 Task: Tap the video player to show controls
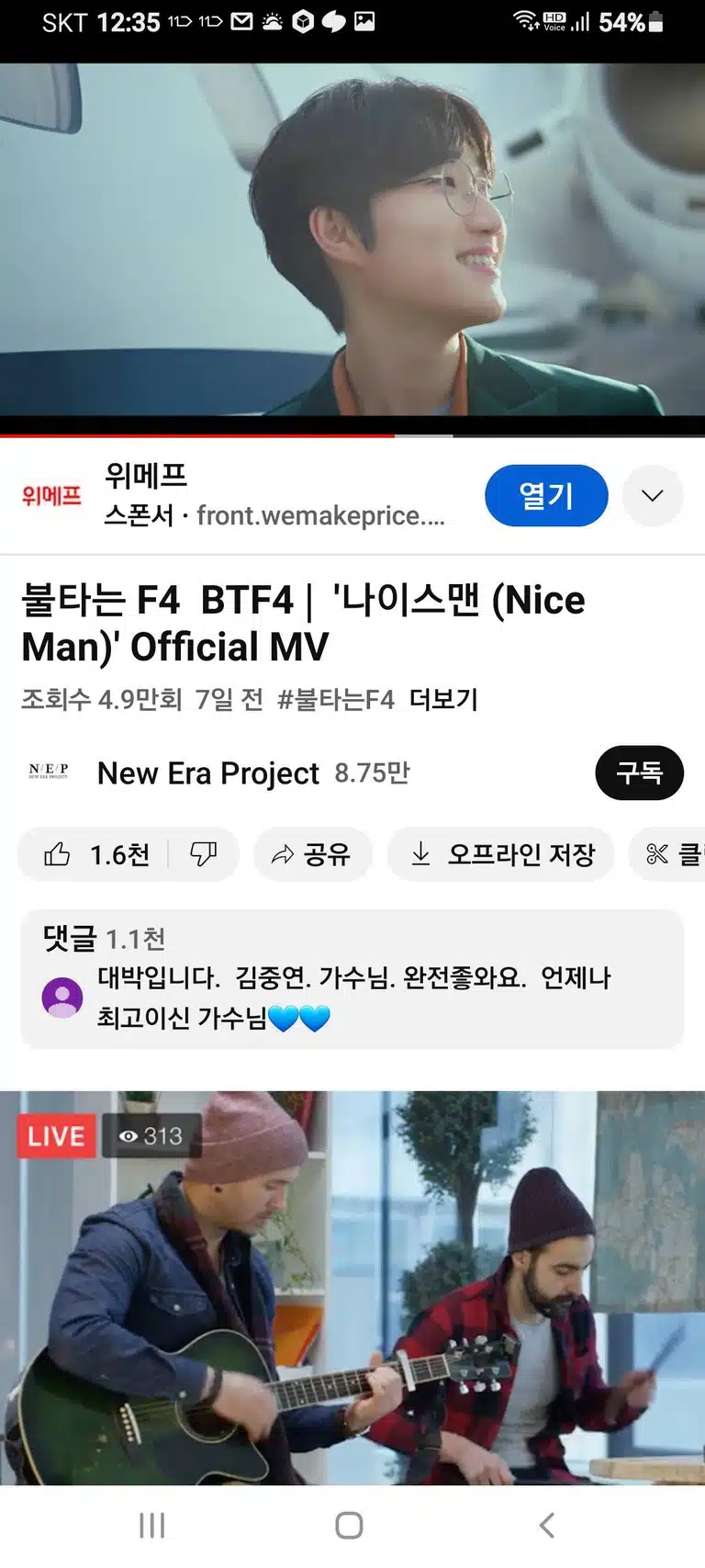352,241
